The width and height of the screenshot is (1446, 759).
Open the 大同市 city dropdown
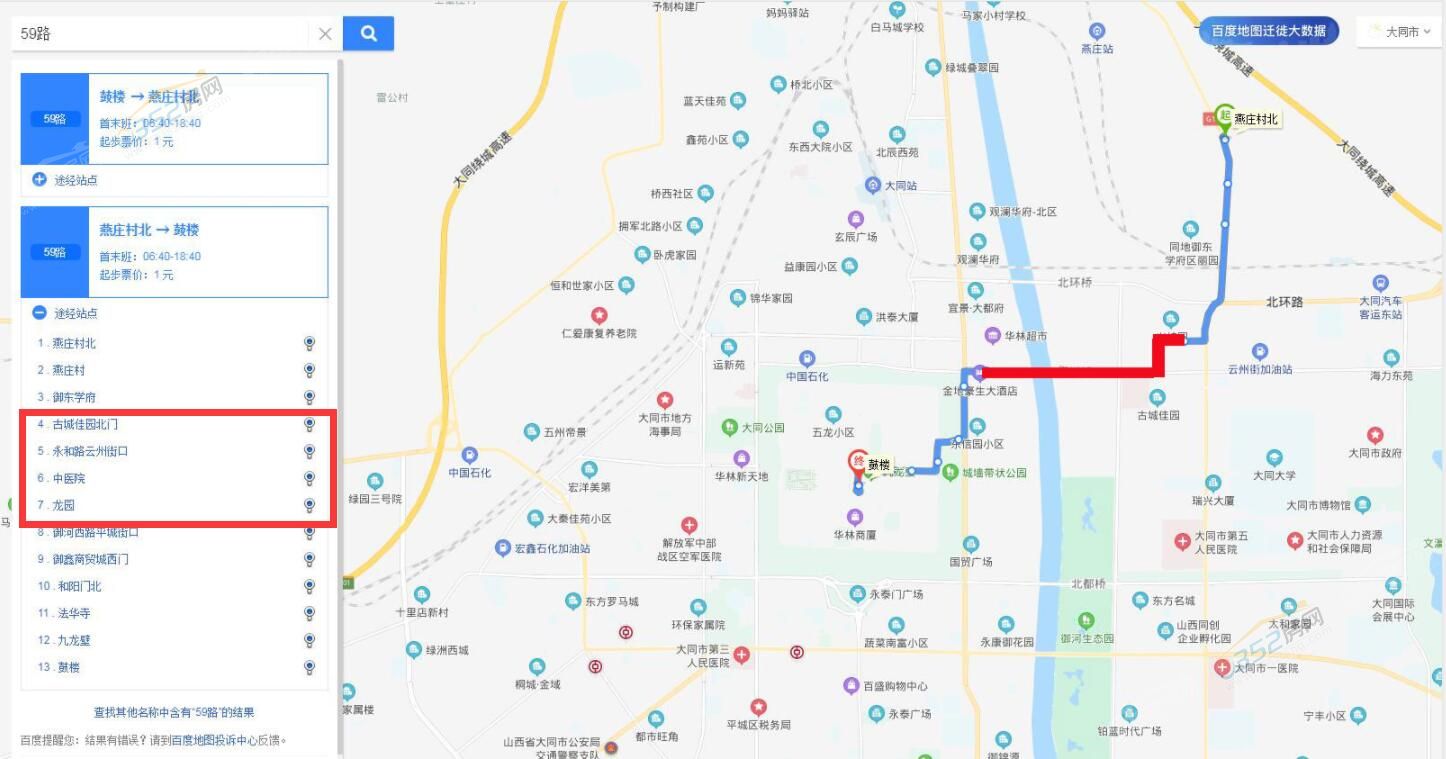pyautogui.click(x=1401, y=32)
